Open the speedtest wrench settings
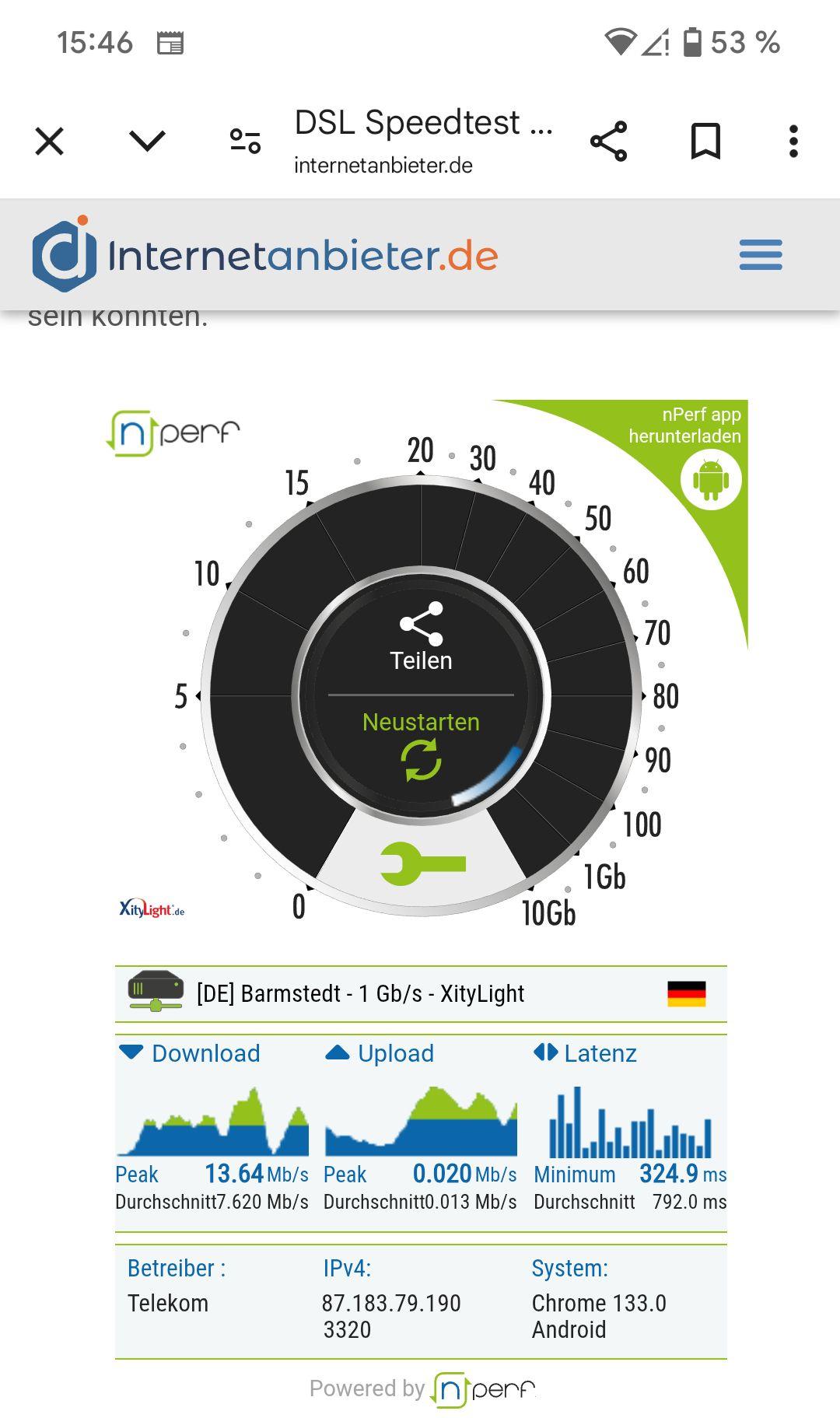 point(422,863)
